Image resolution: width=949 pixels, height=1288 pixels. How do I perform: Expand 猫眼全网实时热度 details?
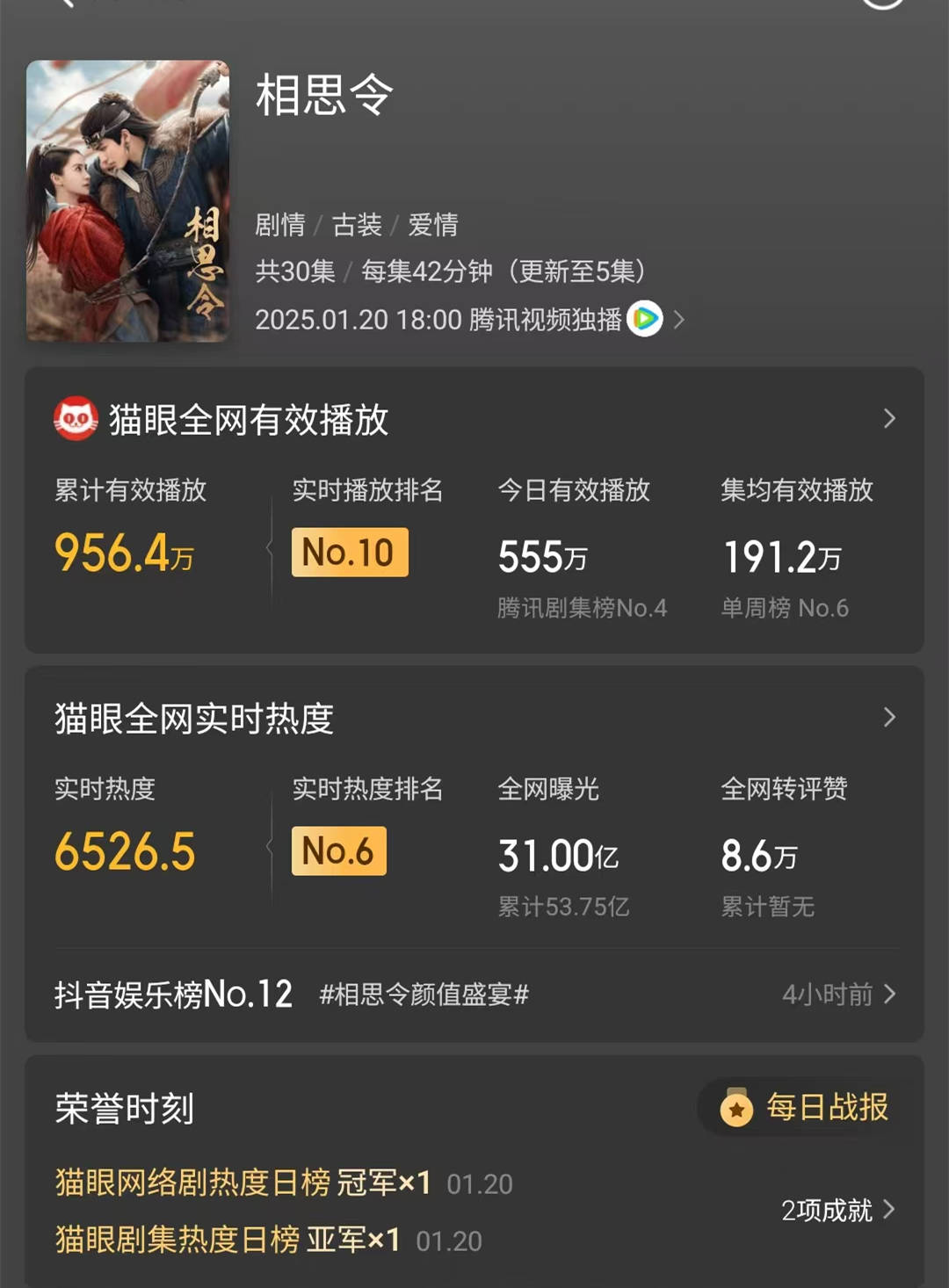pos(888,718)
